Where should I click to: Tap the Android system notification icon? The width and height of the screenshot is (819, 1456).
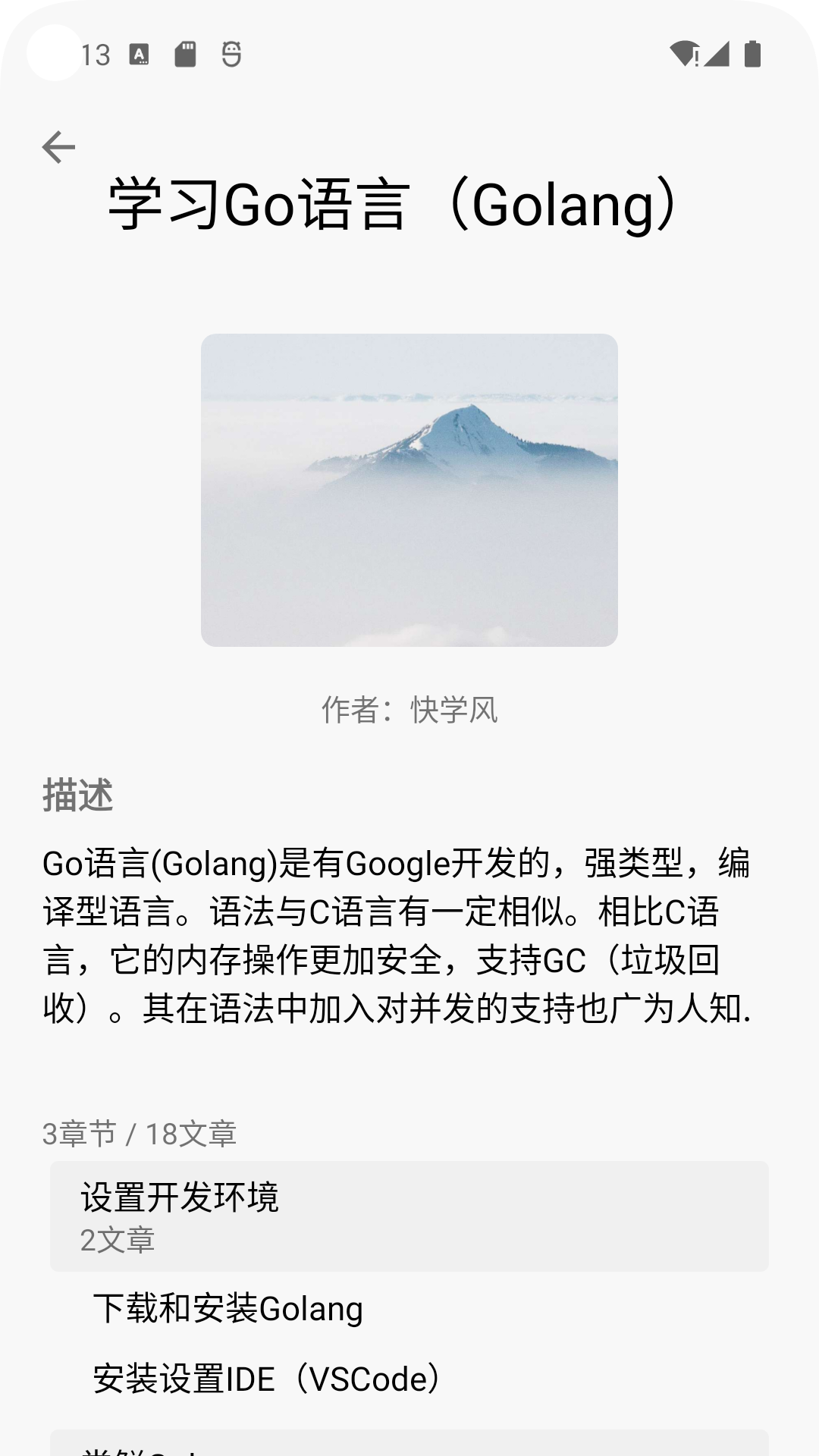(231, 53)
